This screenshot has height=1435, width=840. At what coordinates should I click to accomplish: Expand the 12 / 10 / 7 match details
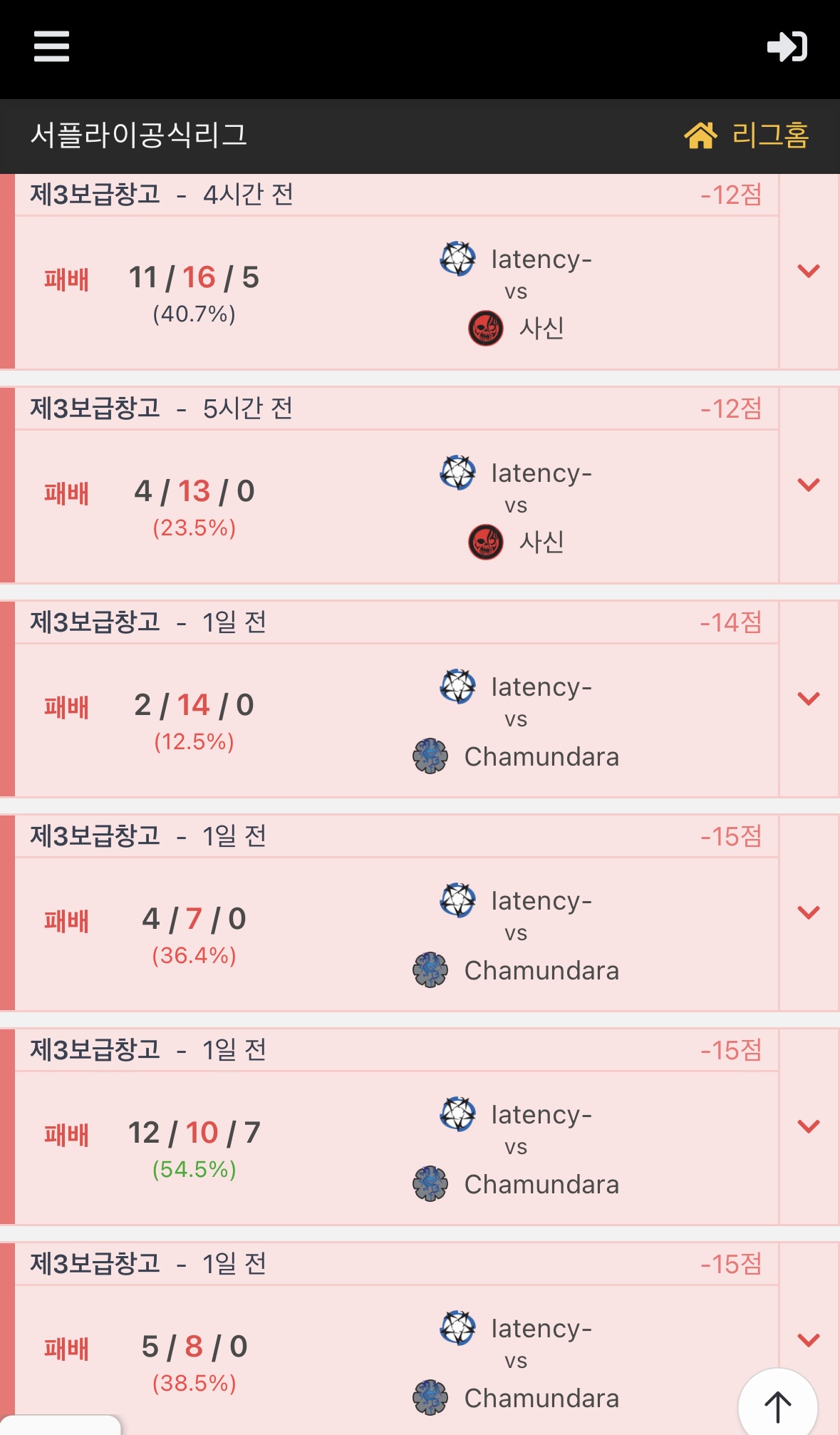coord(809,1126)
